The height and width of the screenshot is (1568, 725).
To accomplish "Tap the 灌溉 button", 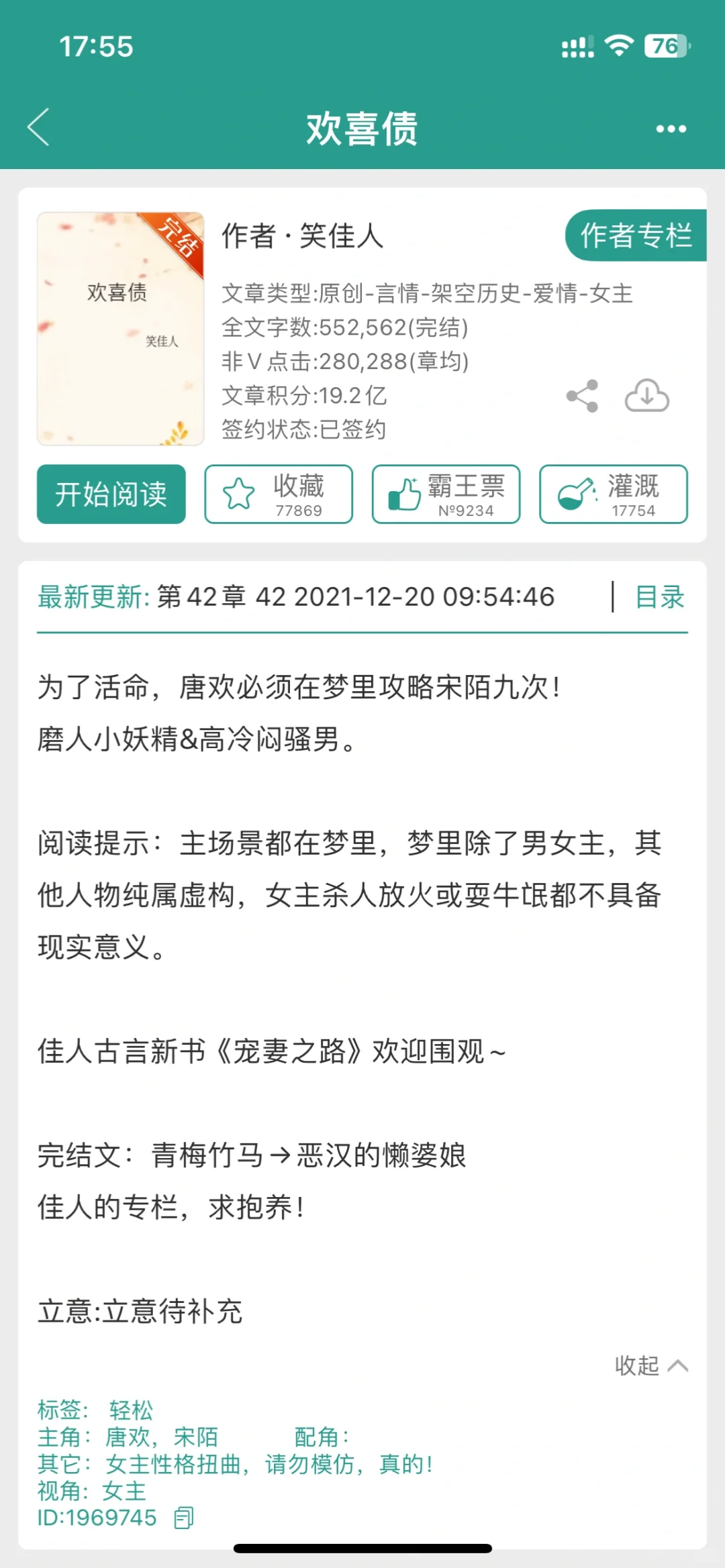I will click(x=614, y=494).
